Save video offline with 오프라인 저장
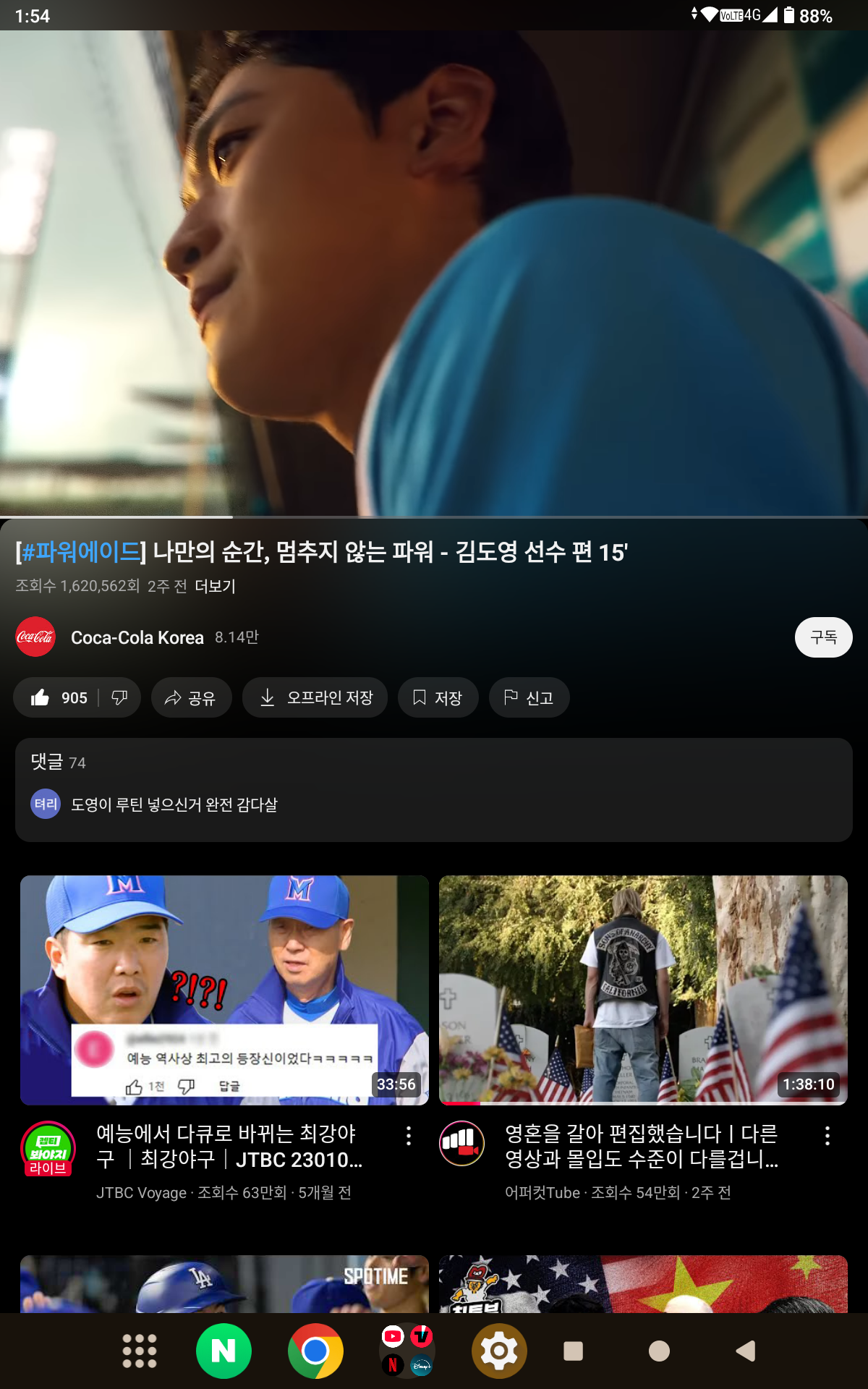868x1389 pixels. [315, 697]
